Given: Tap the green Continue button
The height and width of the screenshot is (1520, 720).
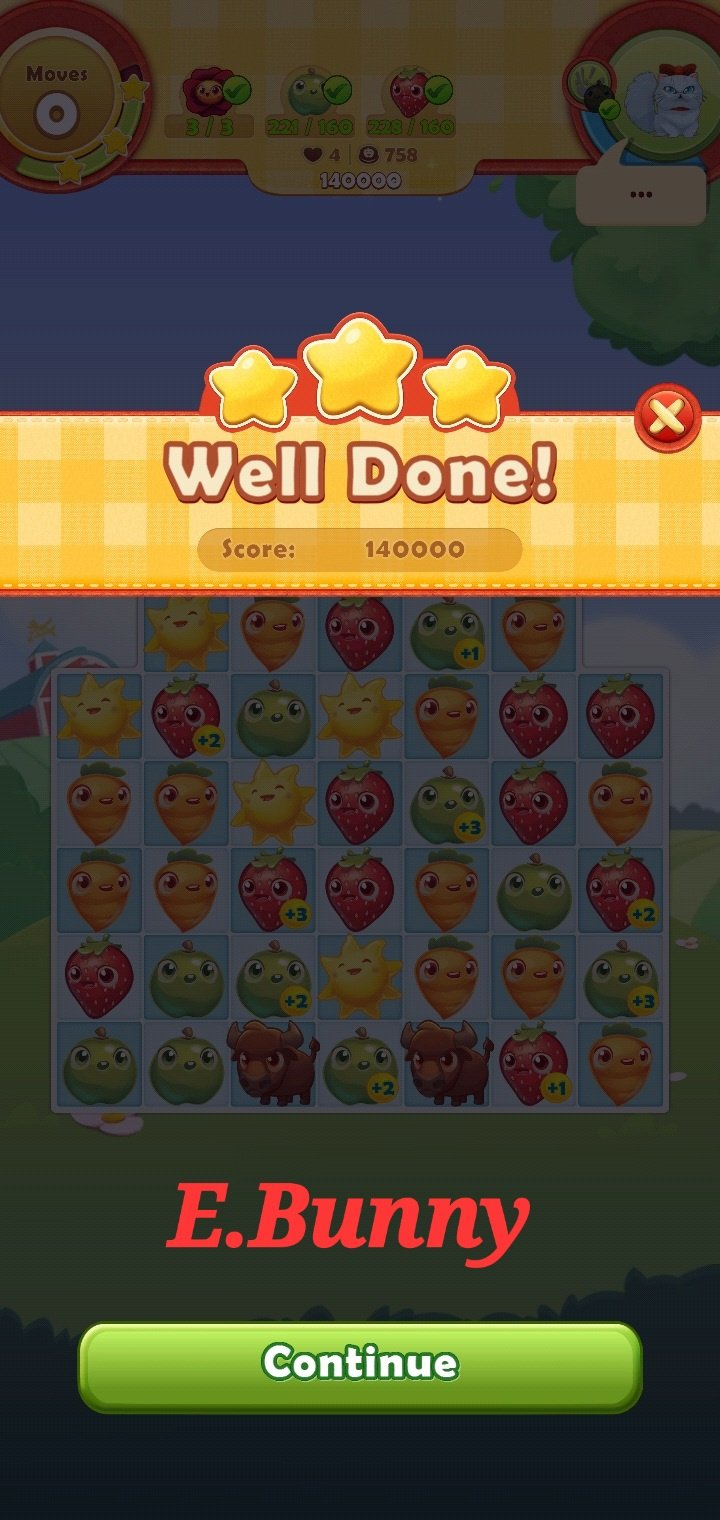Looking at the screenshot, I should click(360, 1365).
